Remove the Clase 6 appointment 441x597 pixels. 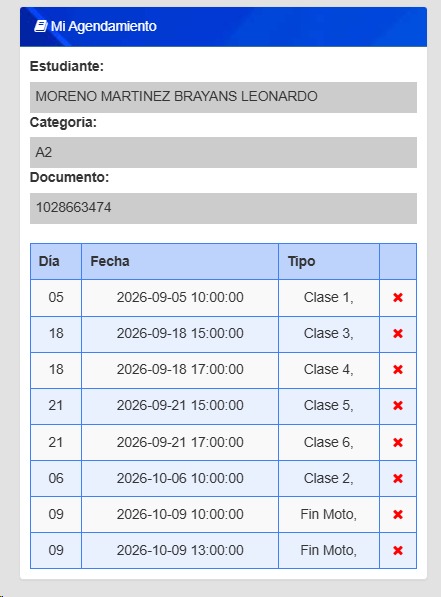[398, 442]
